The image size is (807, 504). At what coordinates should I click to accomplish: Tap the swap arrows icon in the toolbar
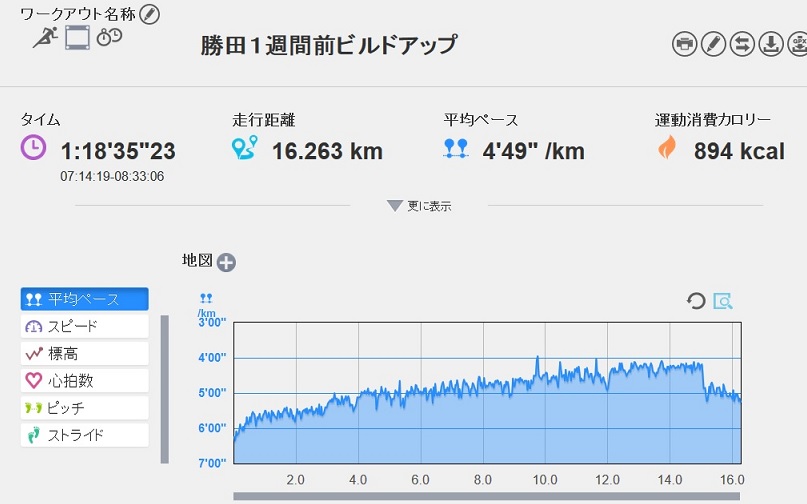(x=742, y=44)
